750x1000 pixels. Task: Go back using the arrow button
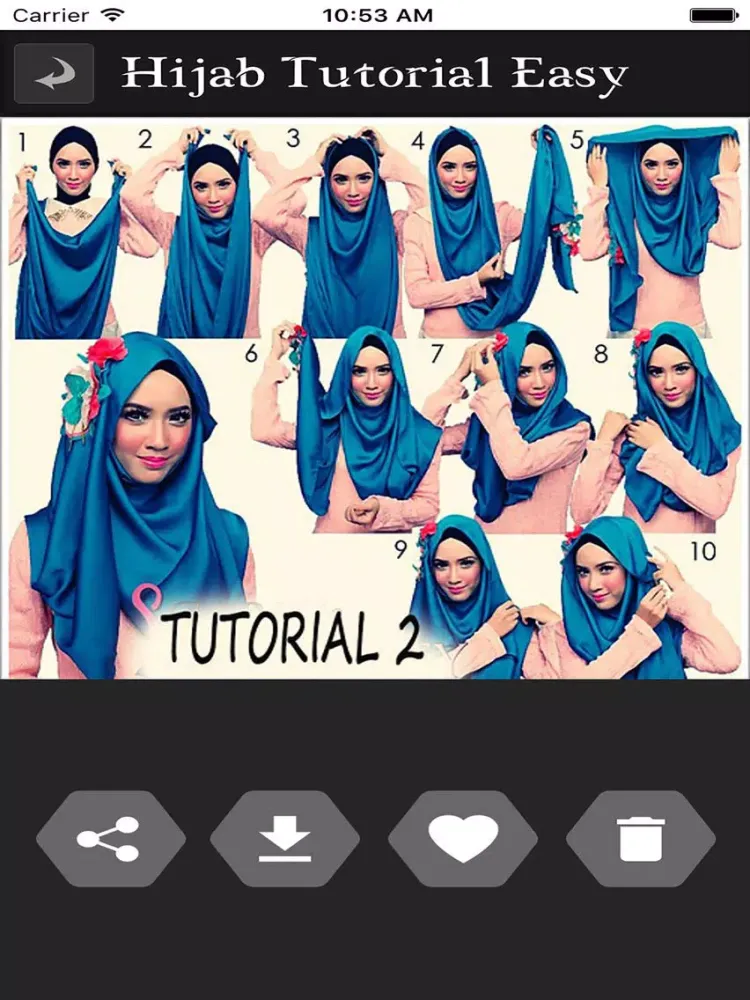pyautogui.click(x=55, y=74)
